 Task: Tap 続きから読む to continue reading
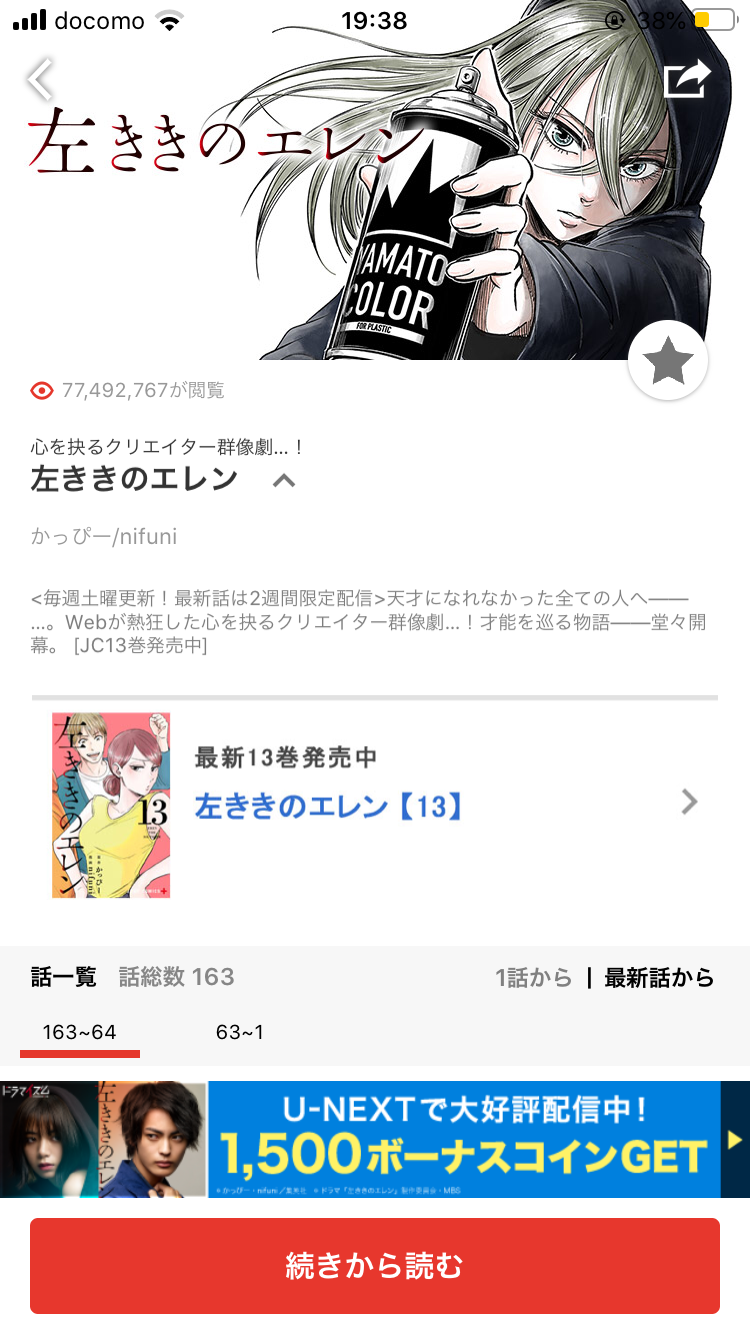(x=375, y=1266)
